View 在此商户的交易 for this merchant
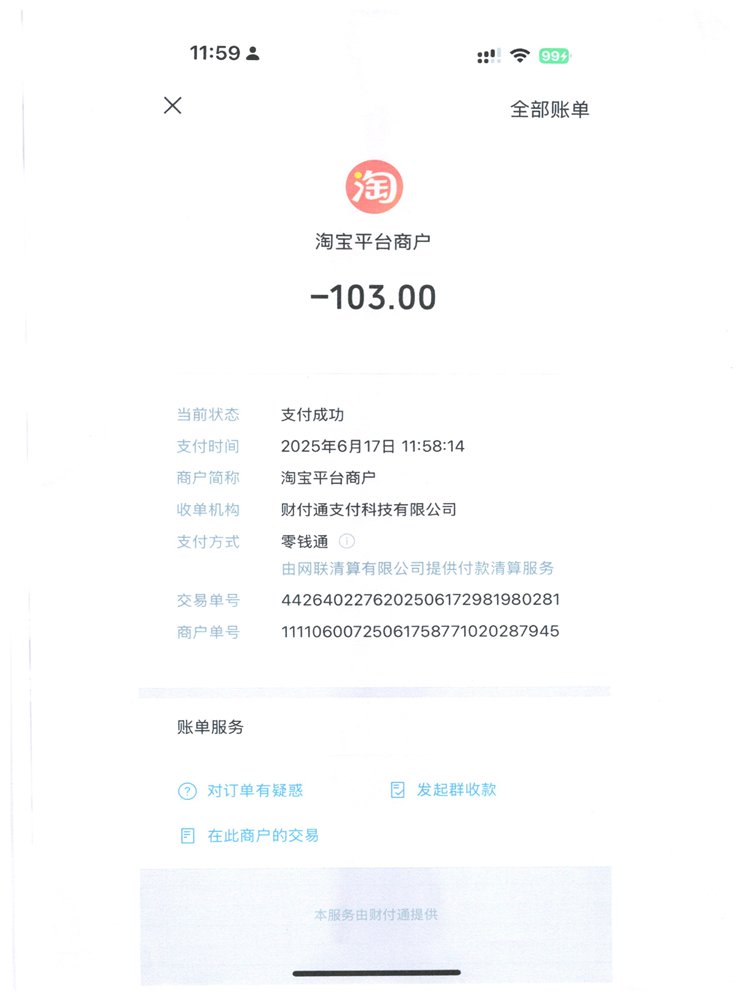 (x=250, y=836)
